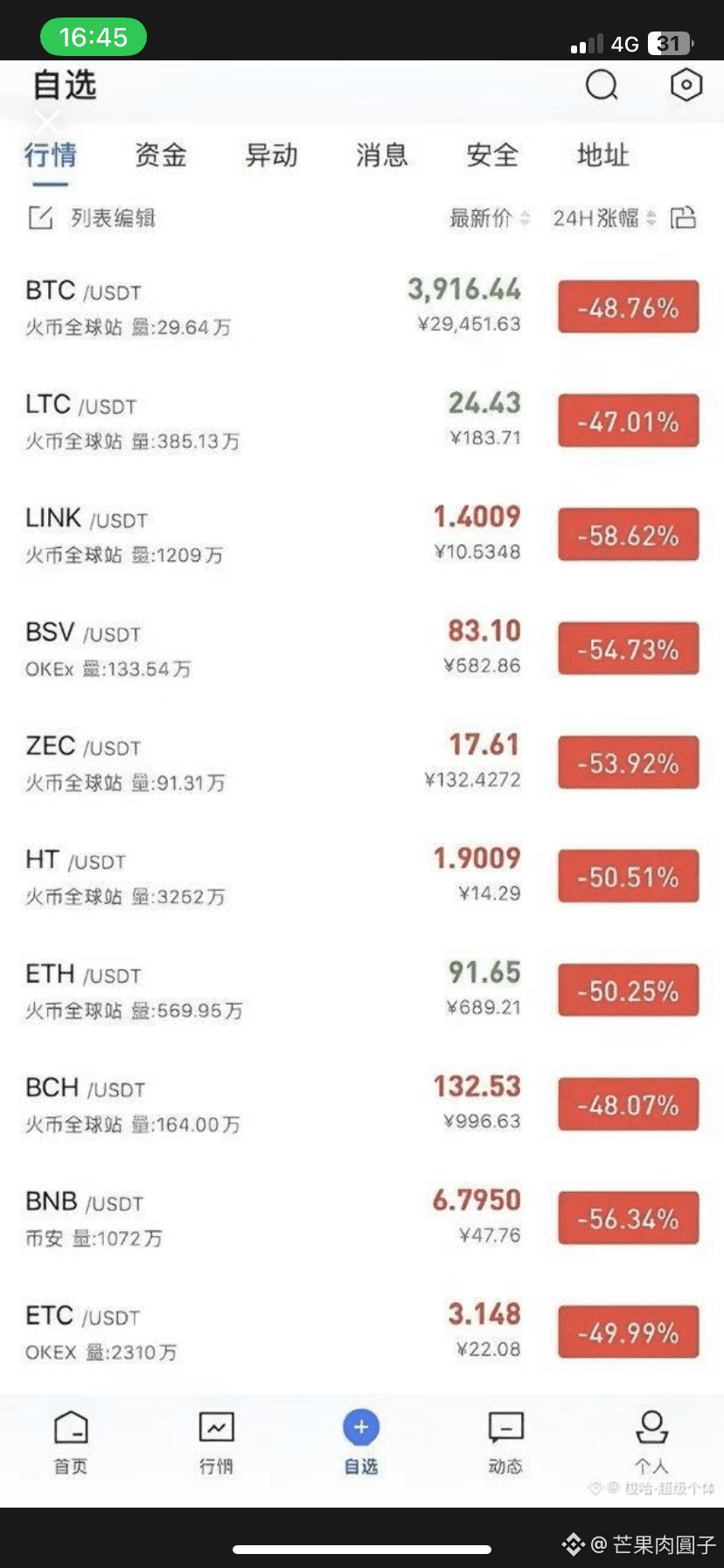724x1568 pixels.
Task: Switch to the 地址 tab
Action: [603, 155]
